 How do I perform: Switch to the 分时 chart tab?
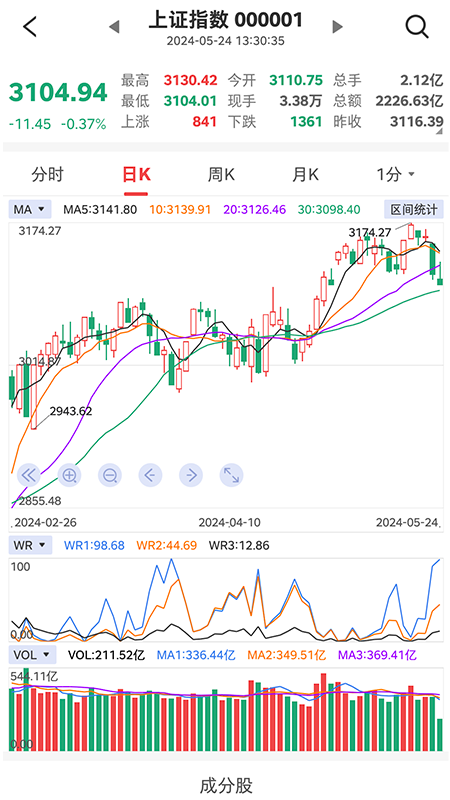pyautogui.click(x=47, y=174)
